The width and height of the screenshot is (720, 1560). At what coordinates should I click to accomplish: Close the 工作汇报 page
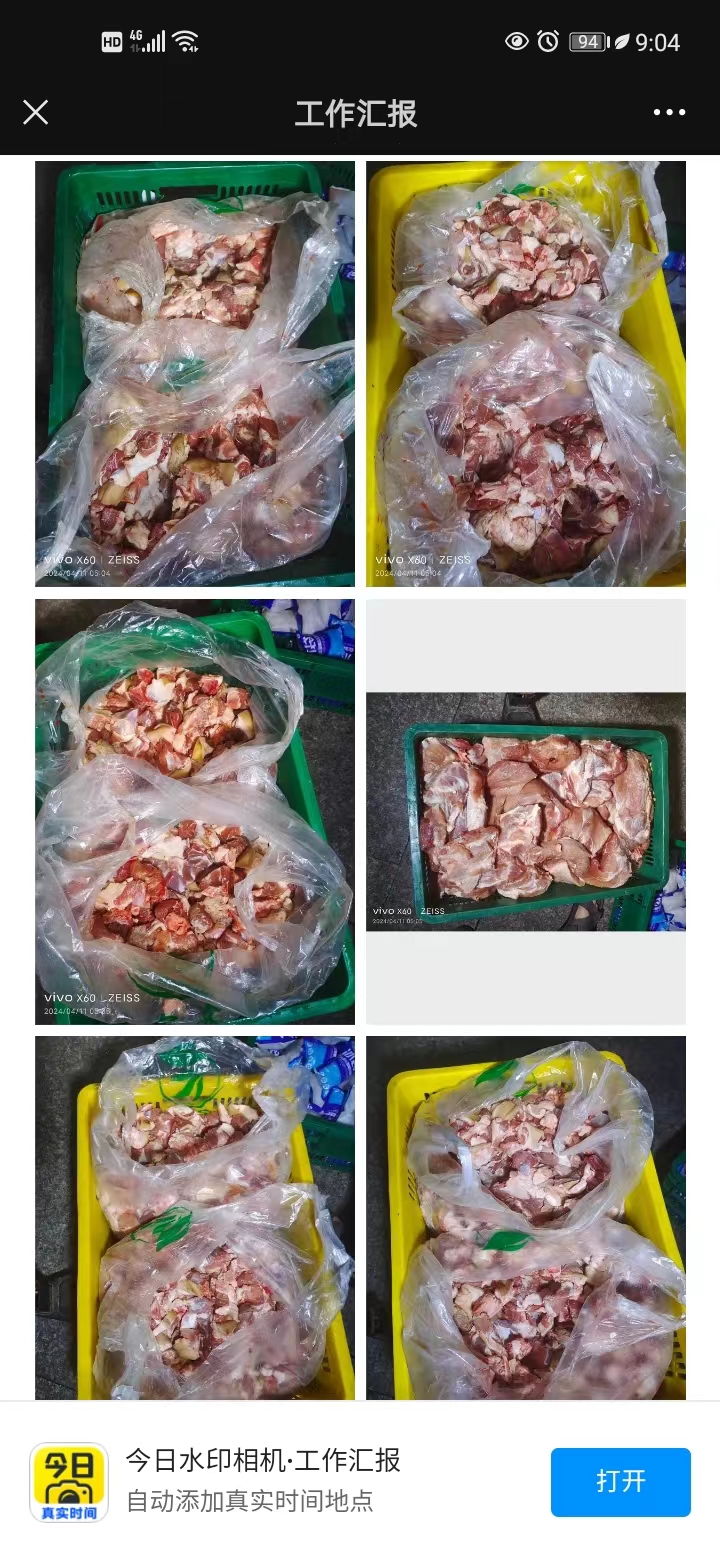click(36, 112)
